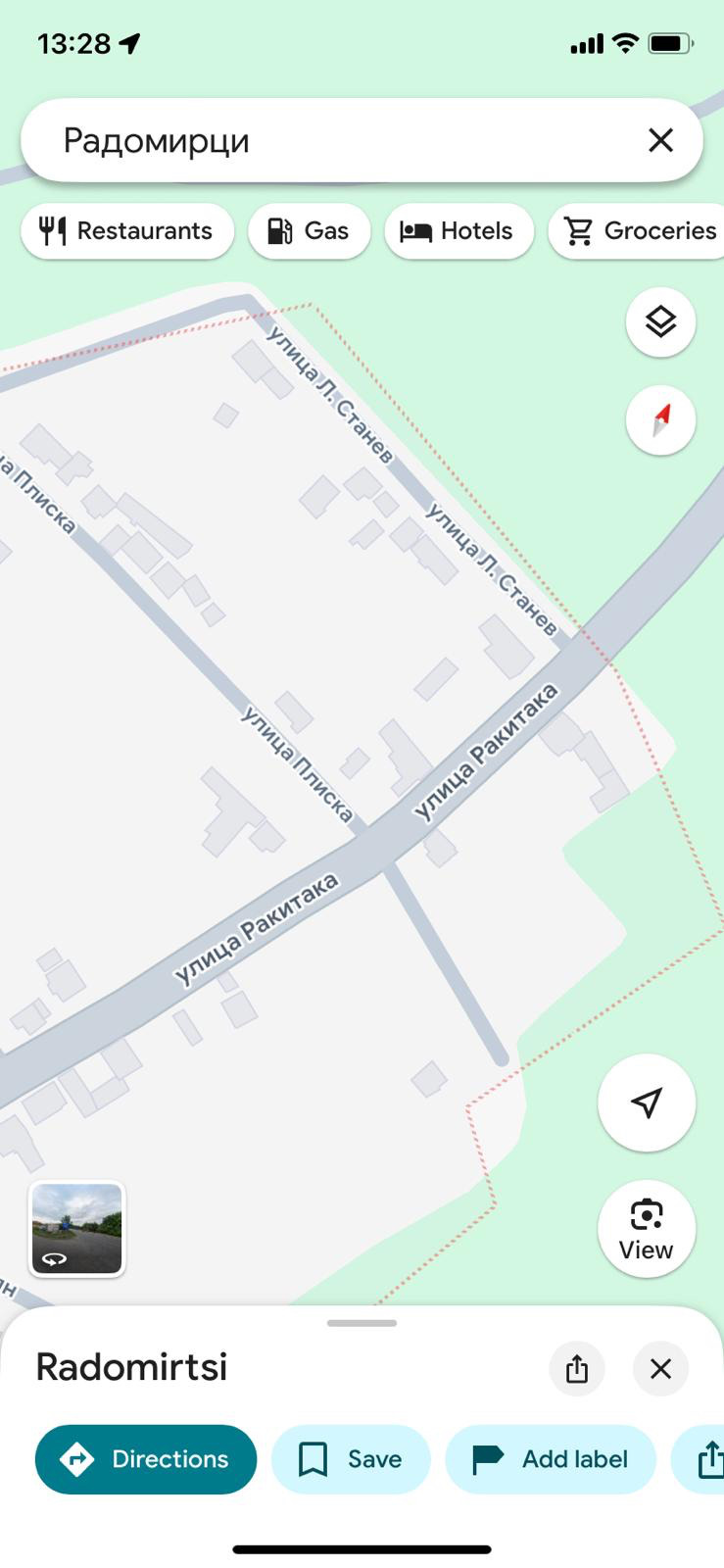Clear the Радомирци search query
This screenshot has height=1568, width=724.
click(660, 140)
